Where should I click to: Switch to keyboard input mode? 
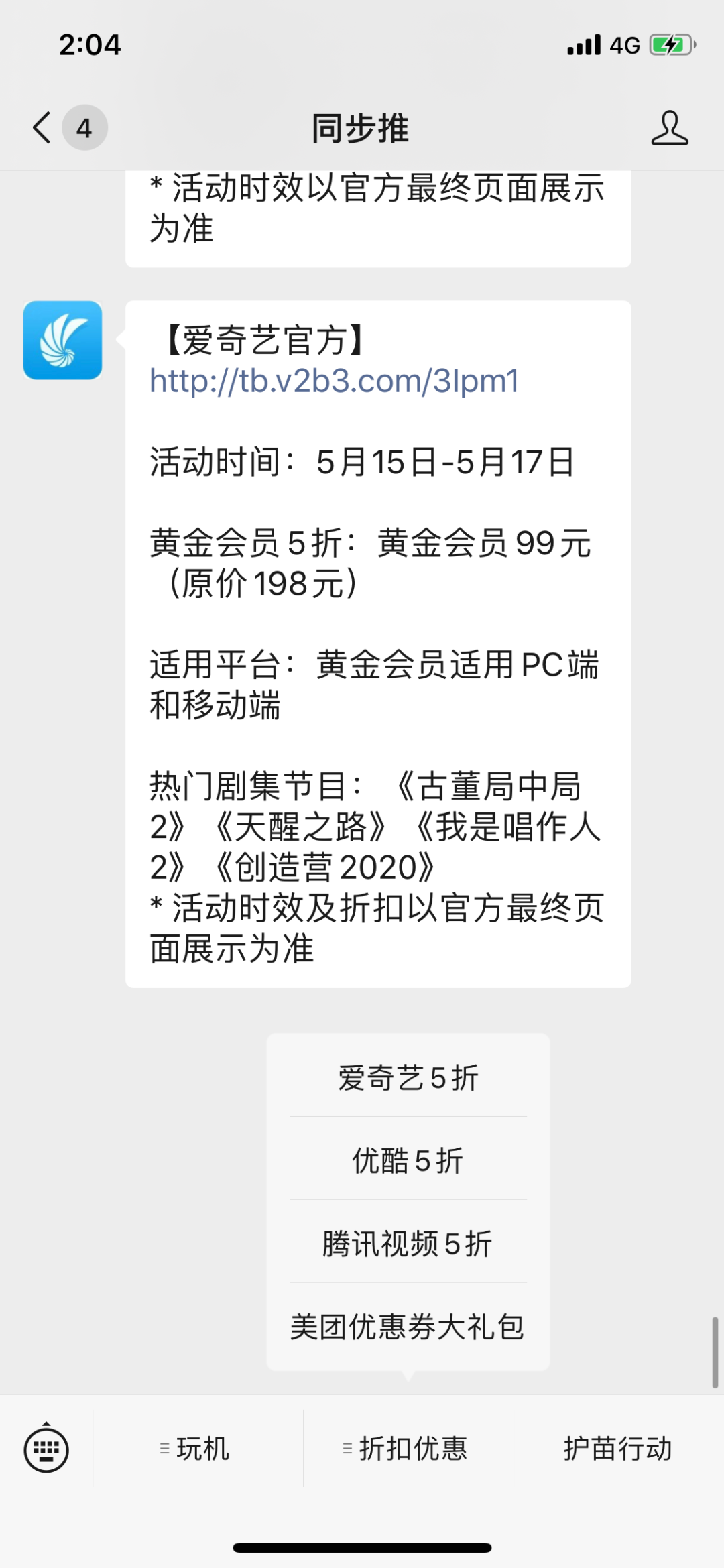[46, 1448]
